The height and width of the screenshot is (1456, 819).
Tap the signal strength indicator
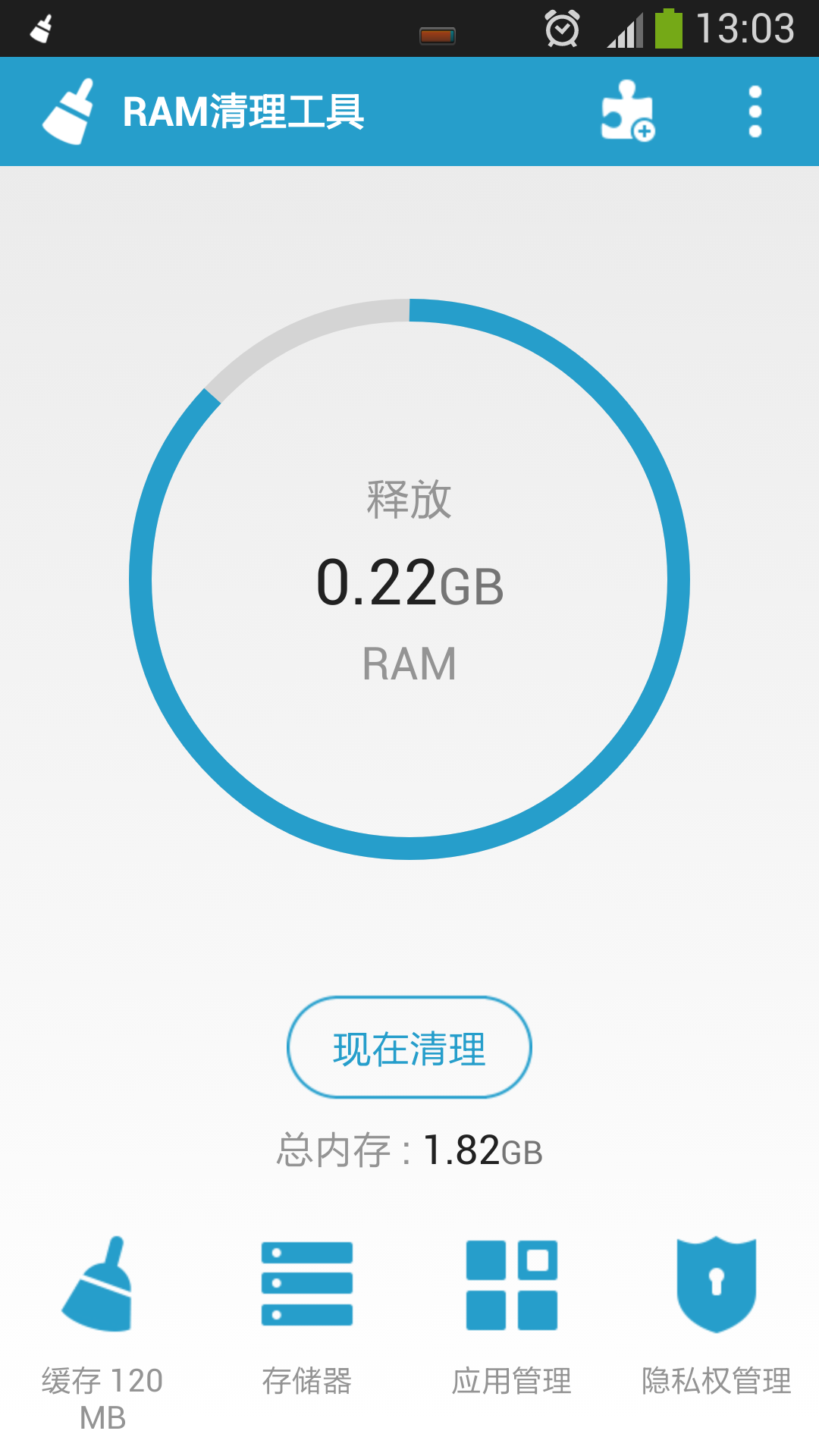click(x=625, y=29)
